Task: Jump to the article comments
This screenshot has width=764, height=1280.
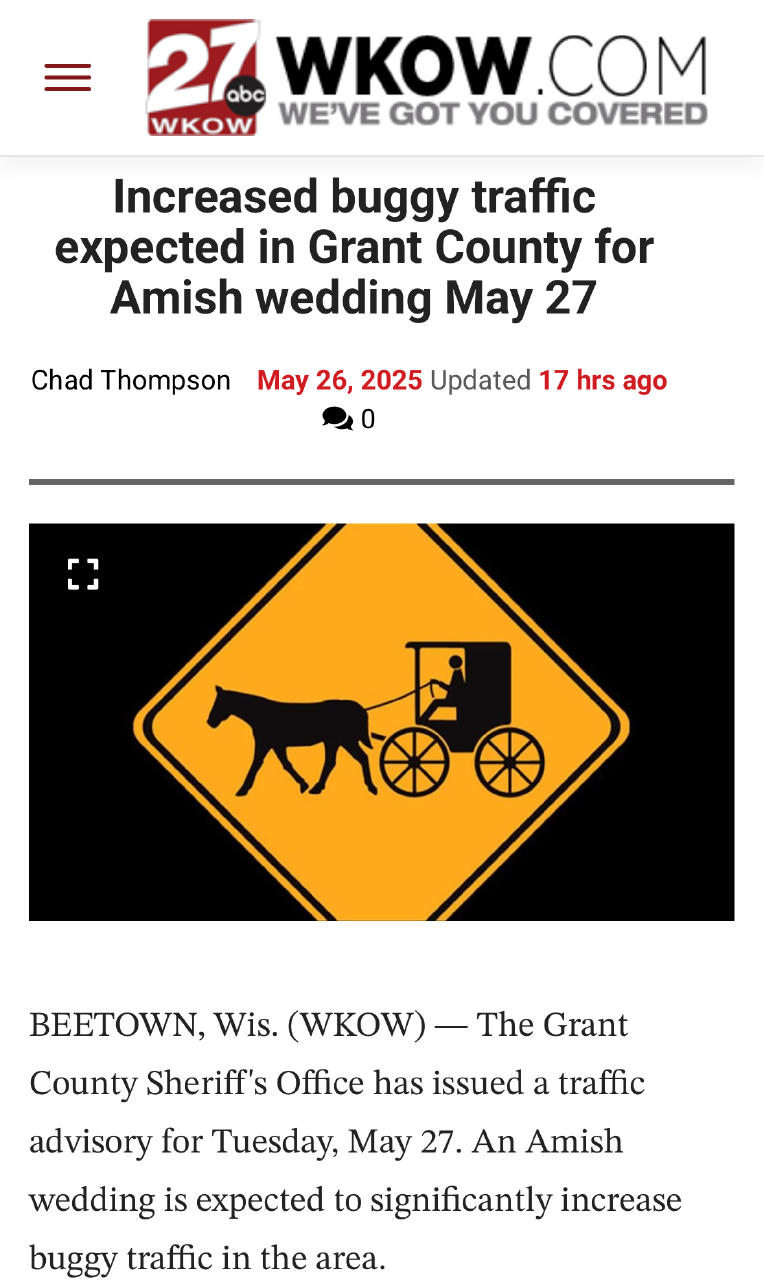Action: (x=347, y=419)
